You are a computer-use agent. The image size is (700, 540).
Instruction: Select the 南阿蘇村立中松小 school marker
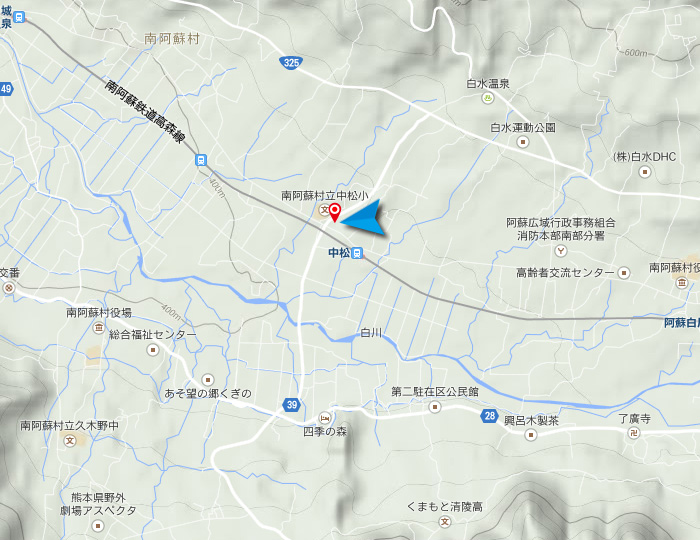click(x=323, y=210)
